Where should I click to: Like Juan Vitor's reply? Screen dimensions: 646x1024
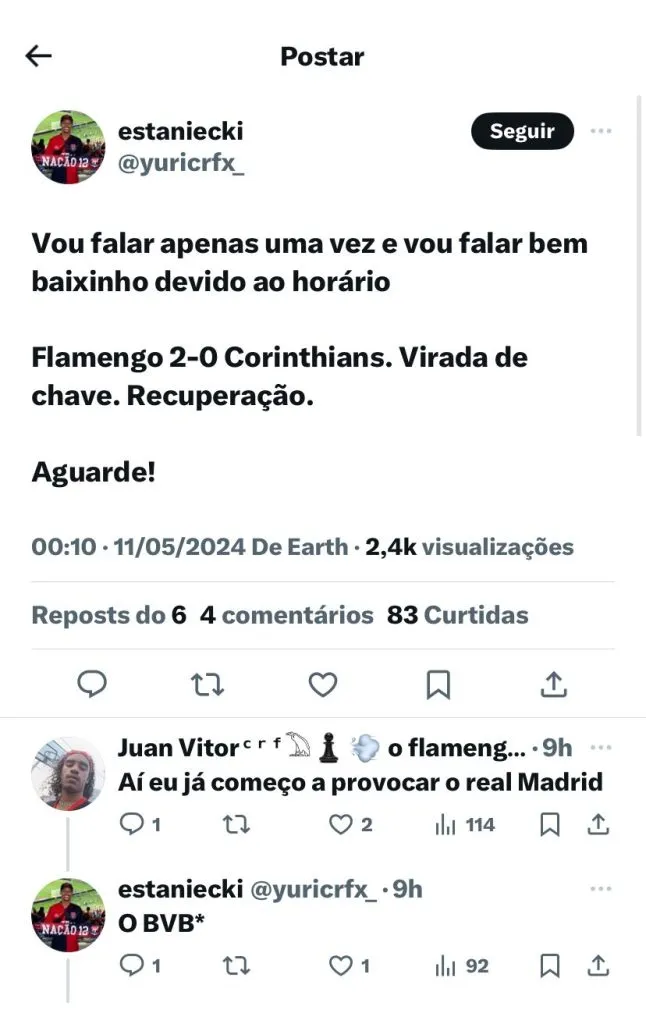(x=342, y=825)
